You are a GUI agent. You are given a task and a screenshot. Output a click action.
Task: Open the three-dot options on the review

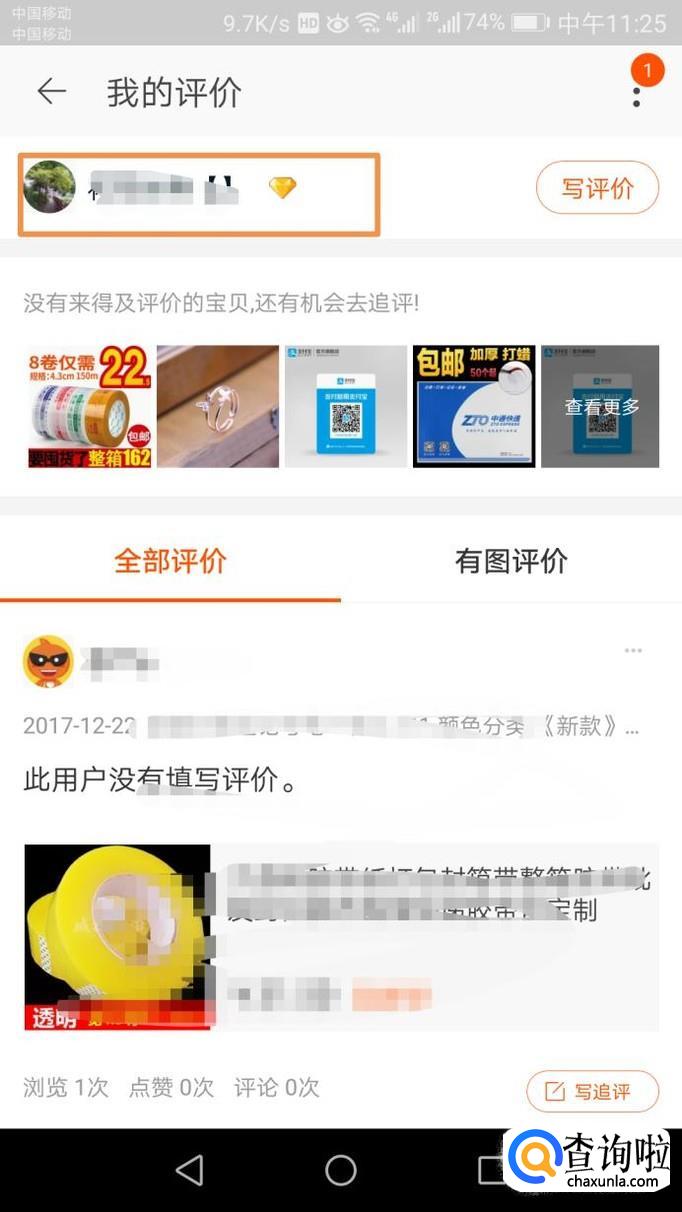pos(633,651)
